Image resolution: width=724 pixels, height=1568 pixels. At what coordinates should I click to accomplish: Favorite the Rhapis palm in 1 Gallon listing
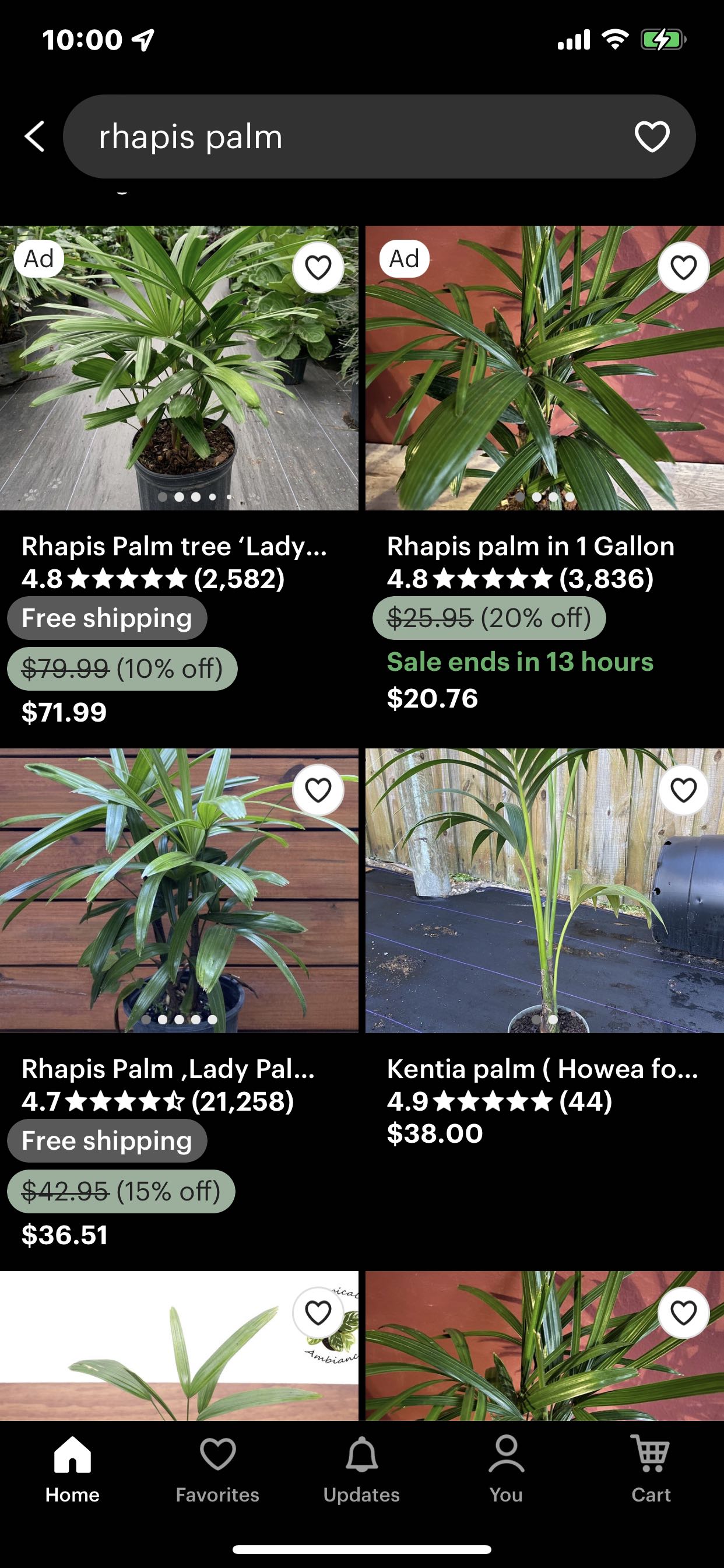click(x=683, y=267)
